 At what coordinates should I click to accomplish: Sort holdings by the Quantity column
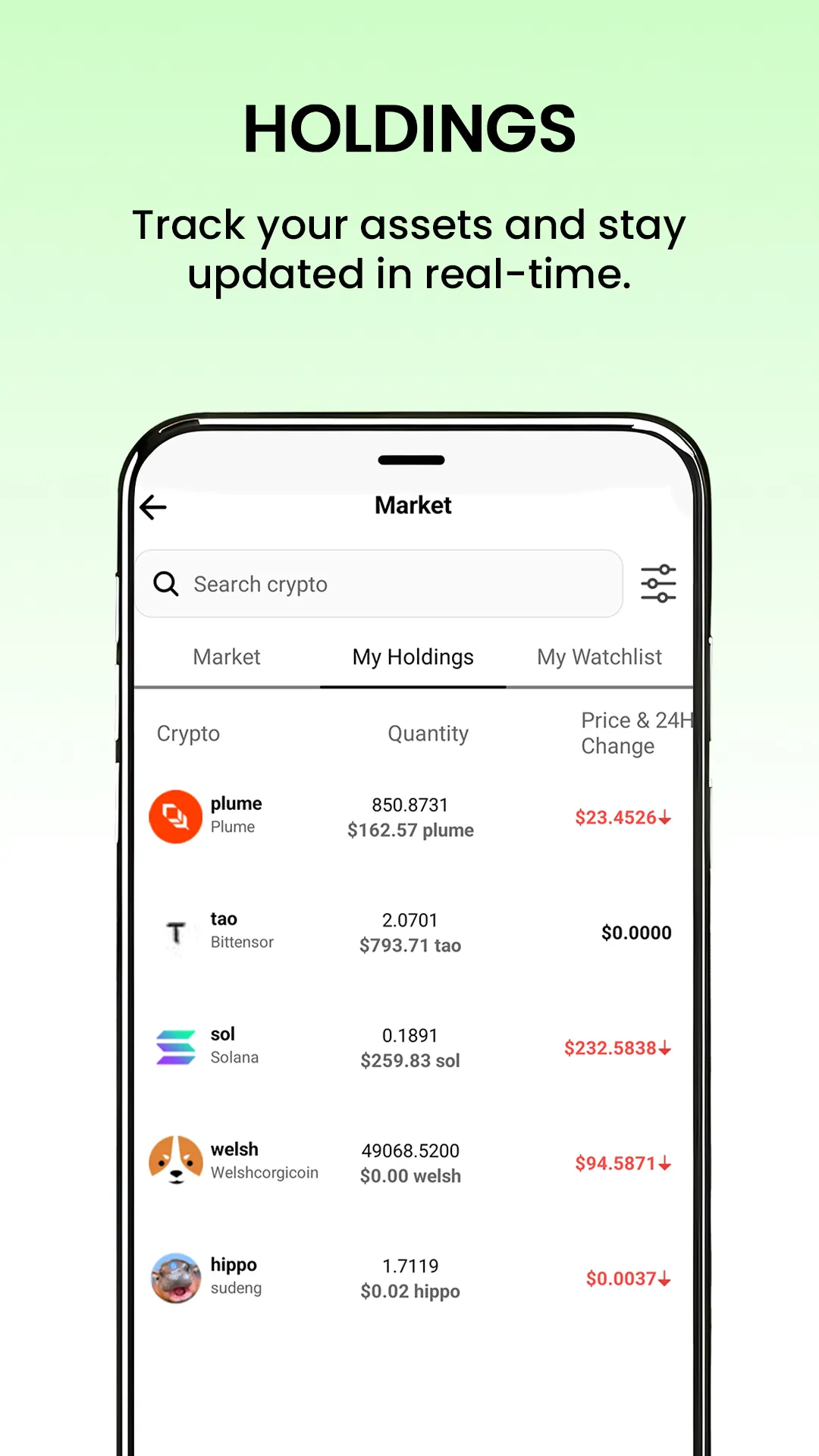[428, 733]
